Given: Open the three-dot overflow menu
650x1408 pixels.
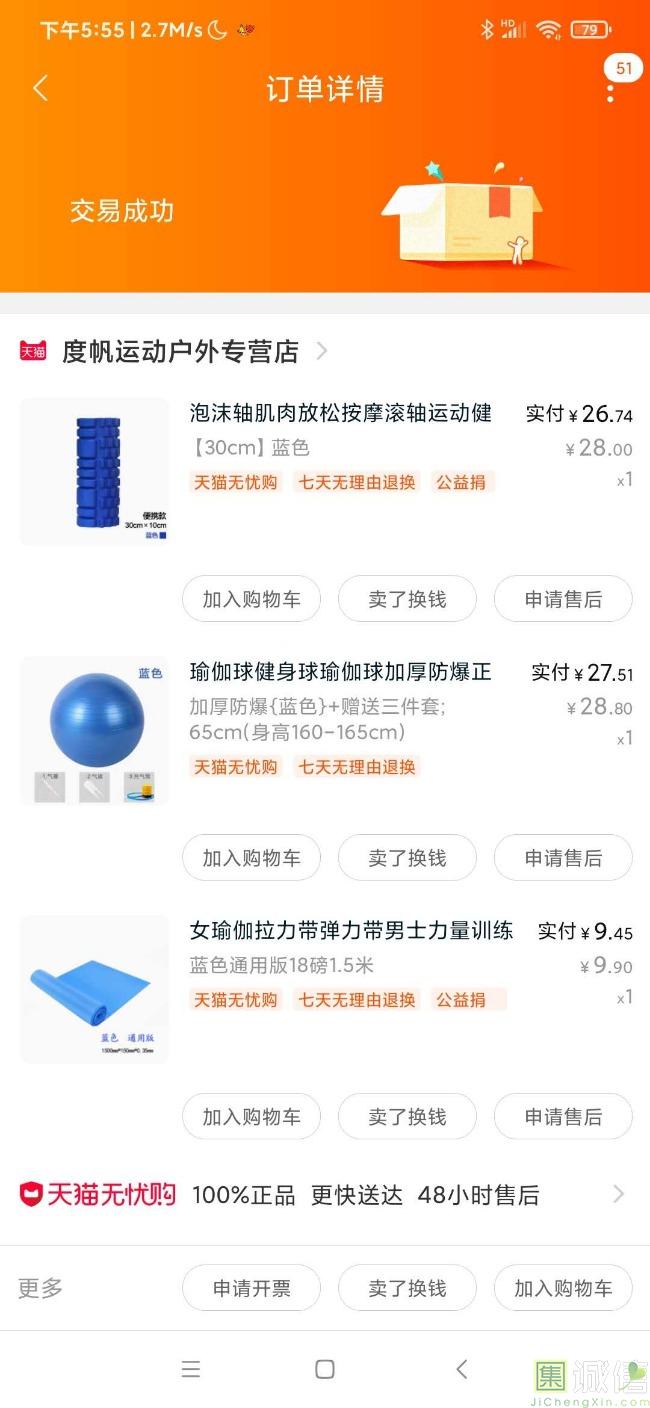Looking at the screenshot, I should 610,92.
